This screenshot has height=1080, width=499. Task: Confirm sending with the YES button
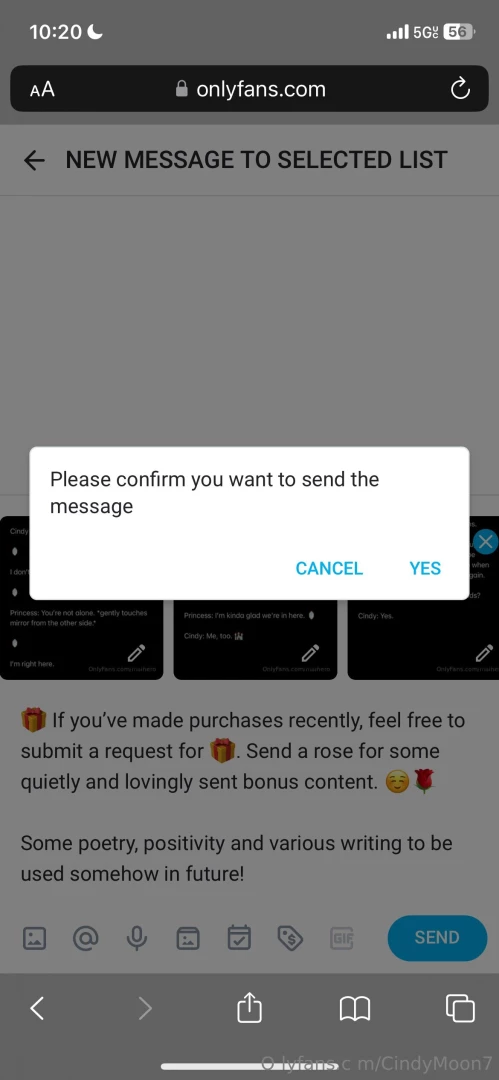tap(425, 568)
